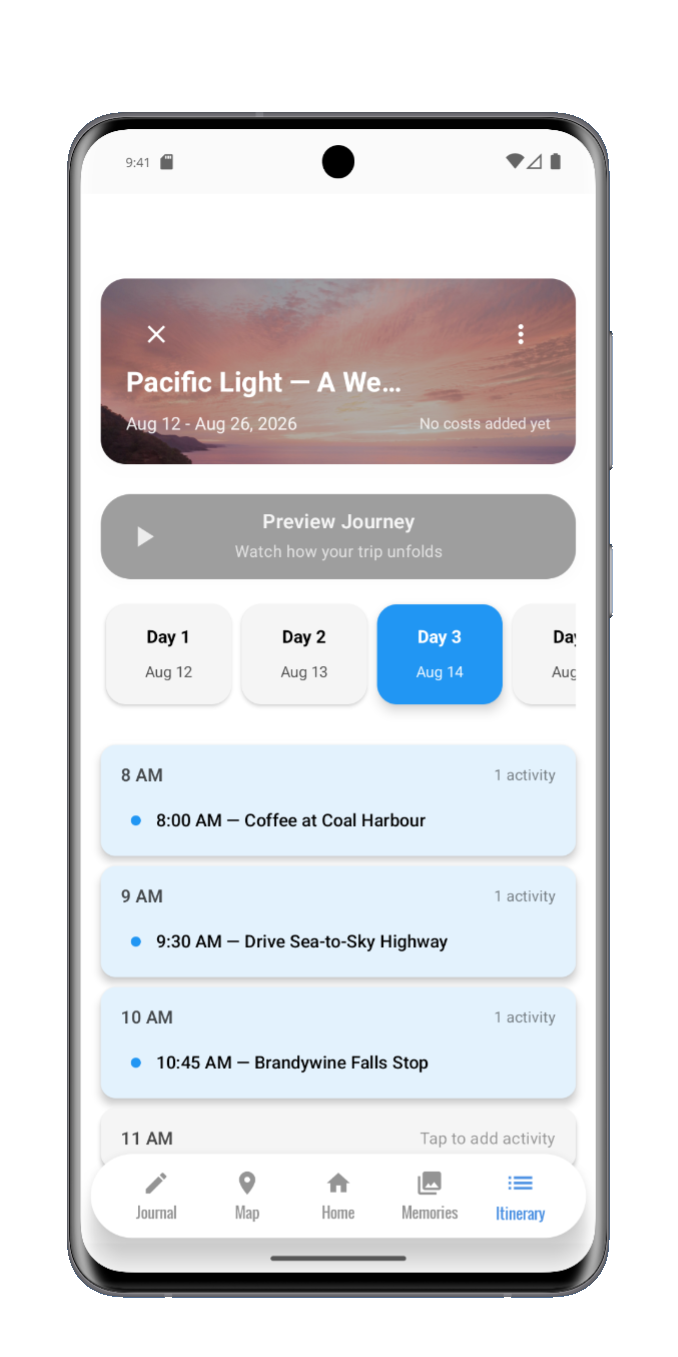The height and width of the screenshot is (1357, 678).
Task: Select Day 2, Aug 13
Action: 304,654
